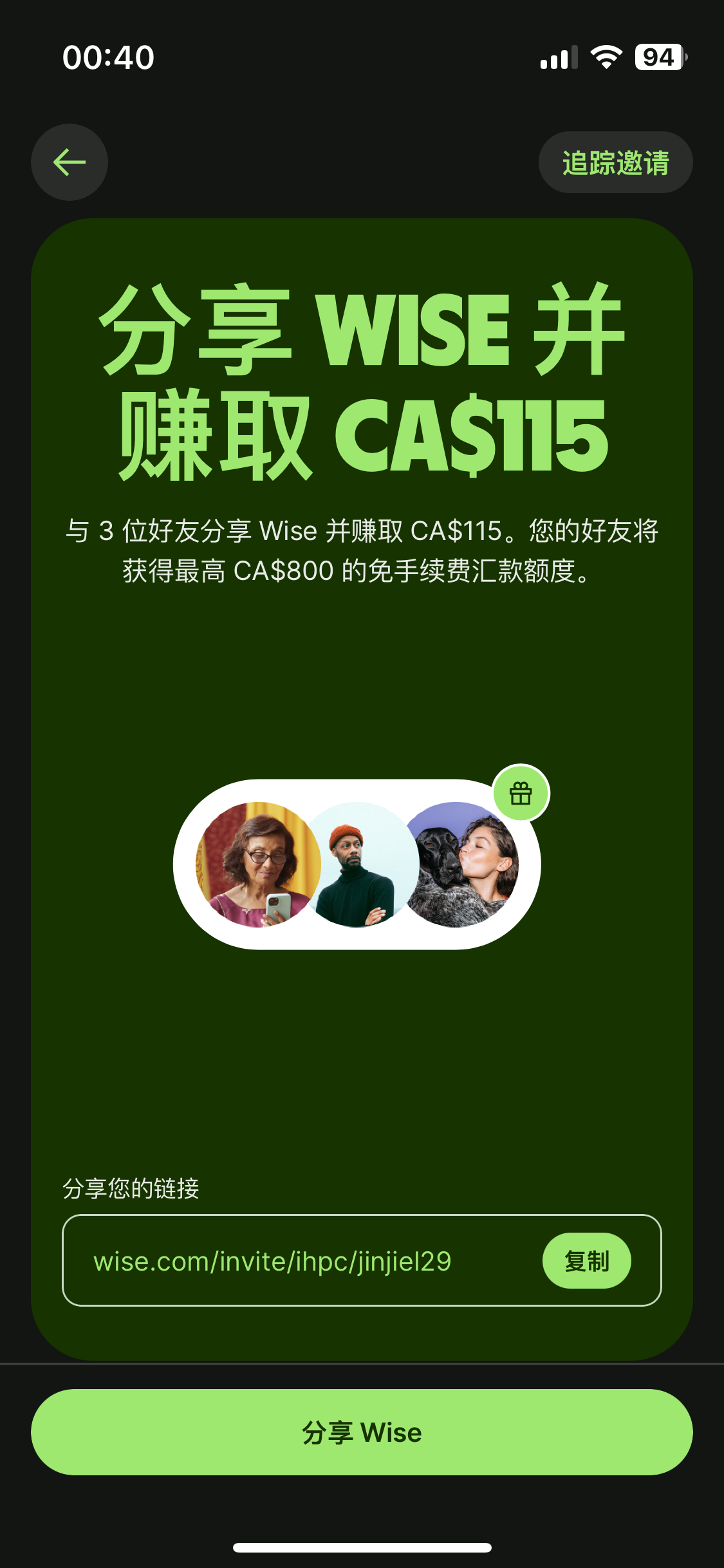
Task: Tap the 分享 Wise button
Action: [x=362, y=1432]
